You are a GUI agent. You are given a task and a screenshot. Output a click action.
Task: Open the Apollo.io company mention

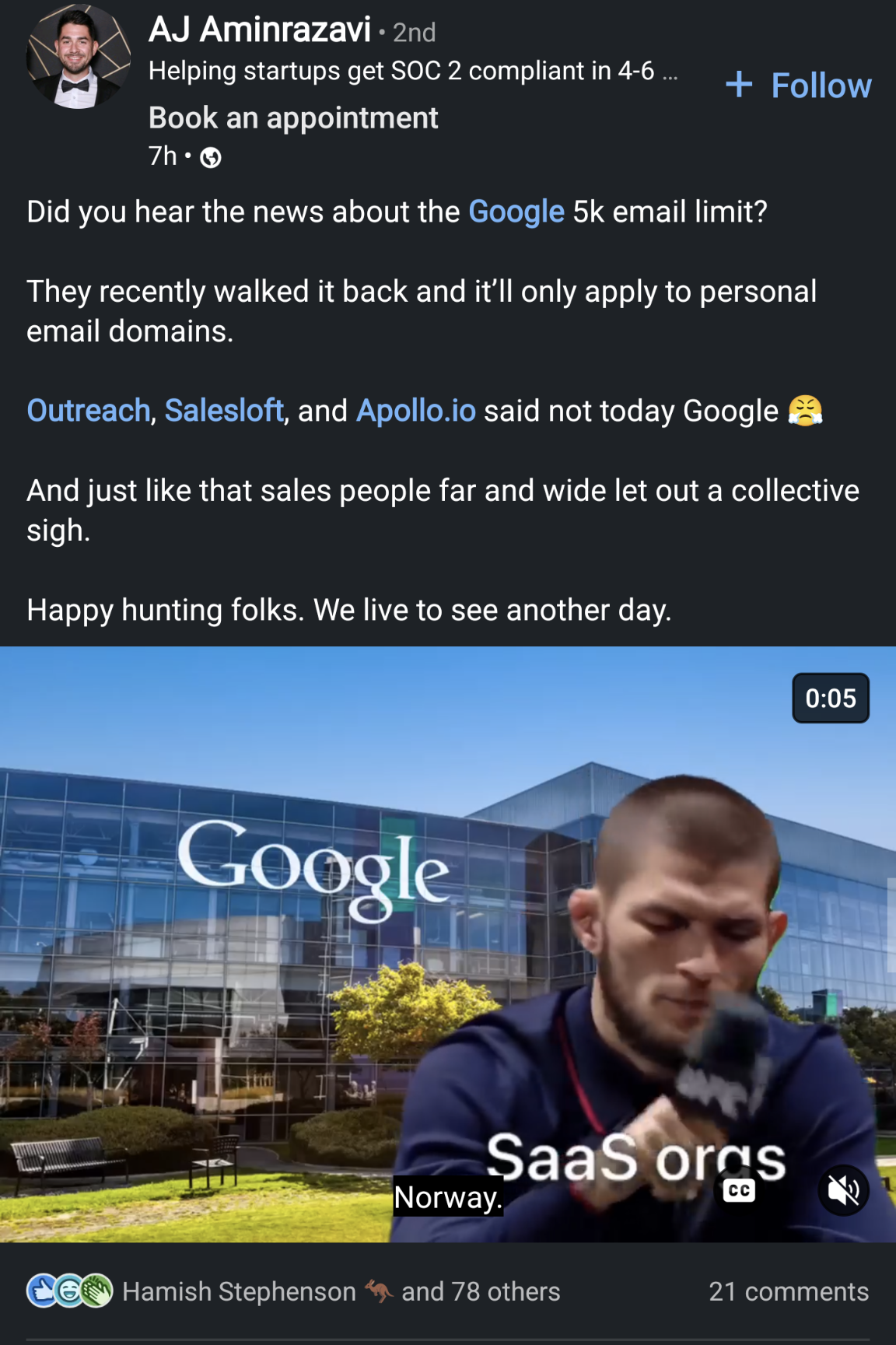pos(415,411)
